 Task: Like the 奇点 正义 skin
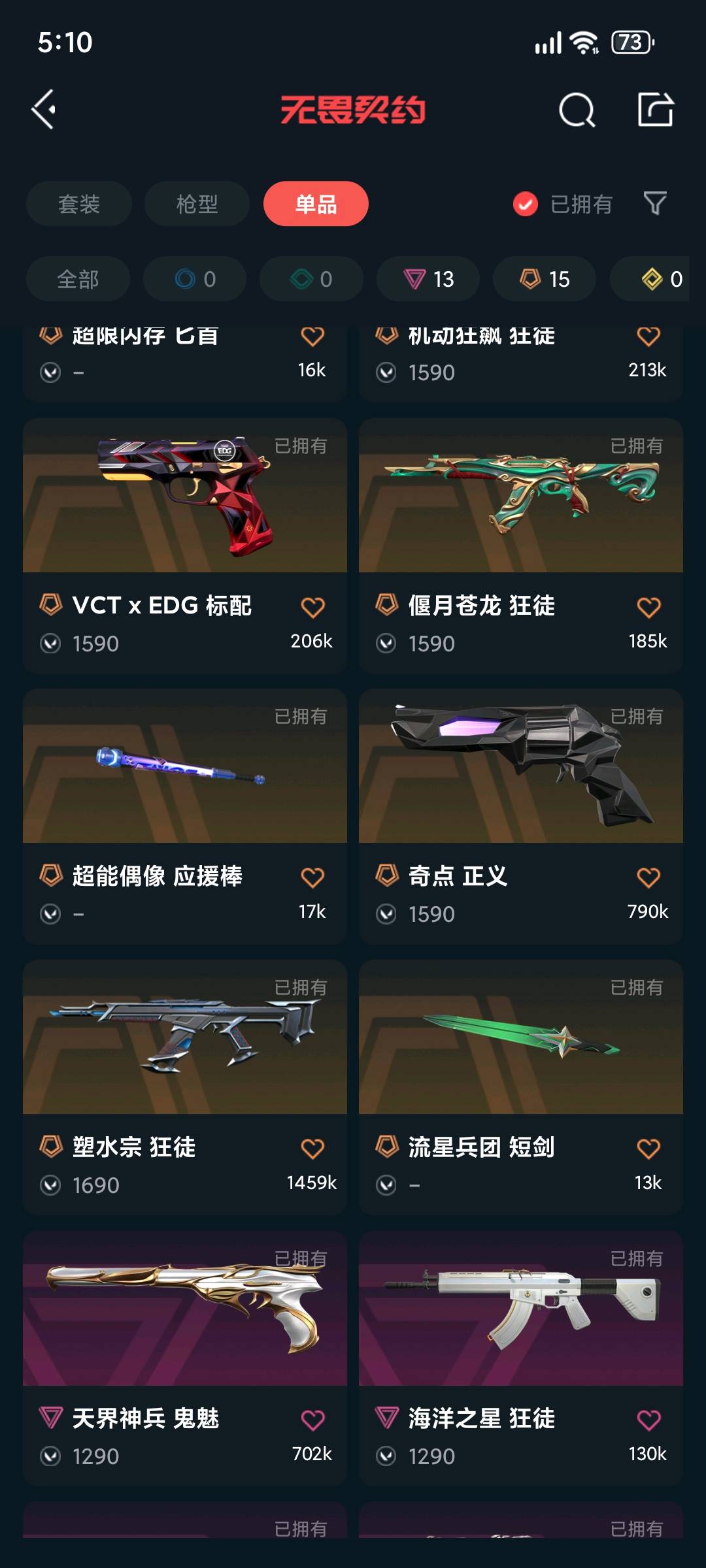click(x=648, y=877)
